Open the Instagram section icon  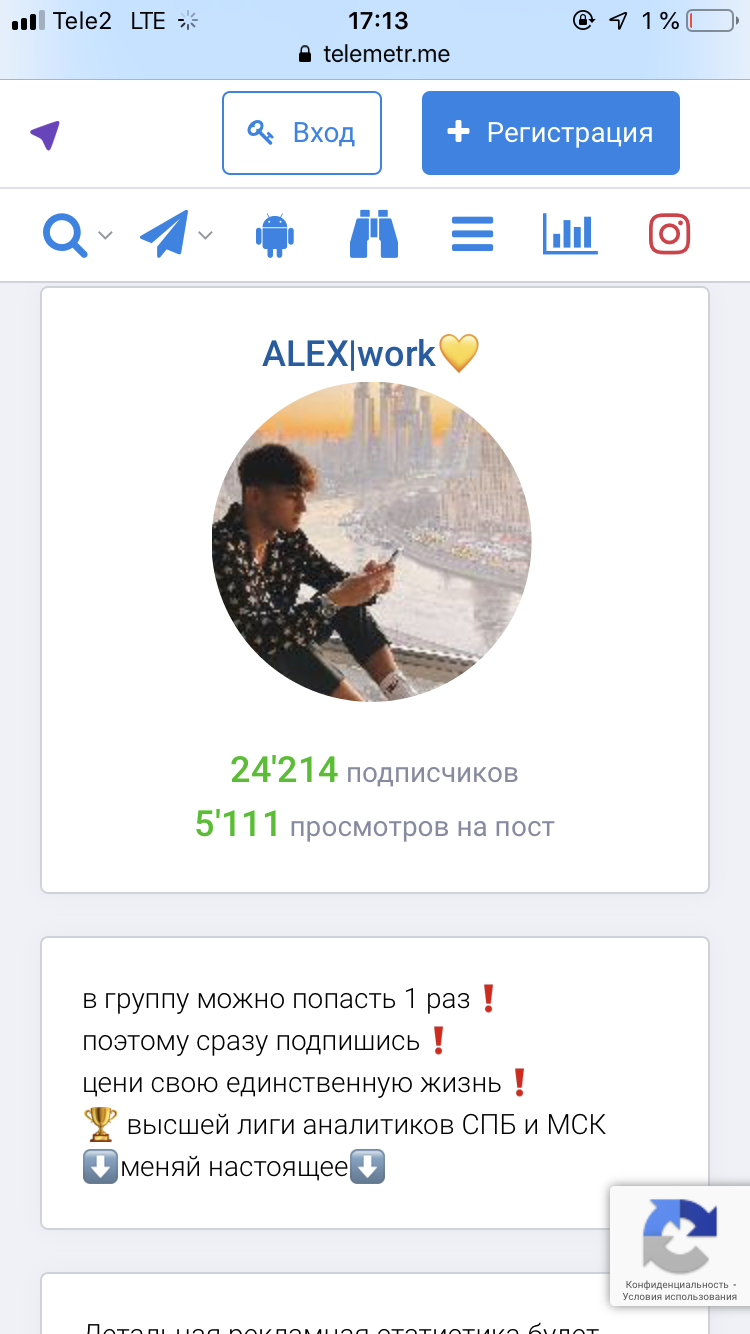point(670,236)
